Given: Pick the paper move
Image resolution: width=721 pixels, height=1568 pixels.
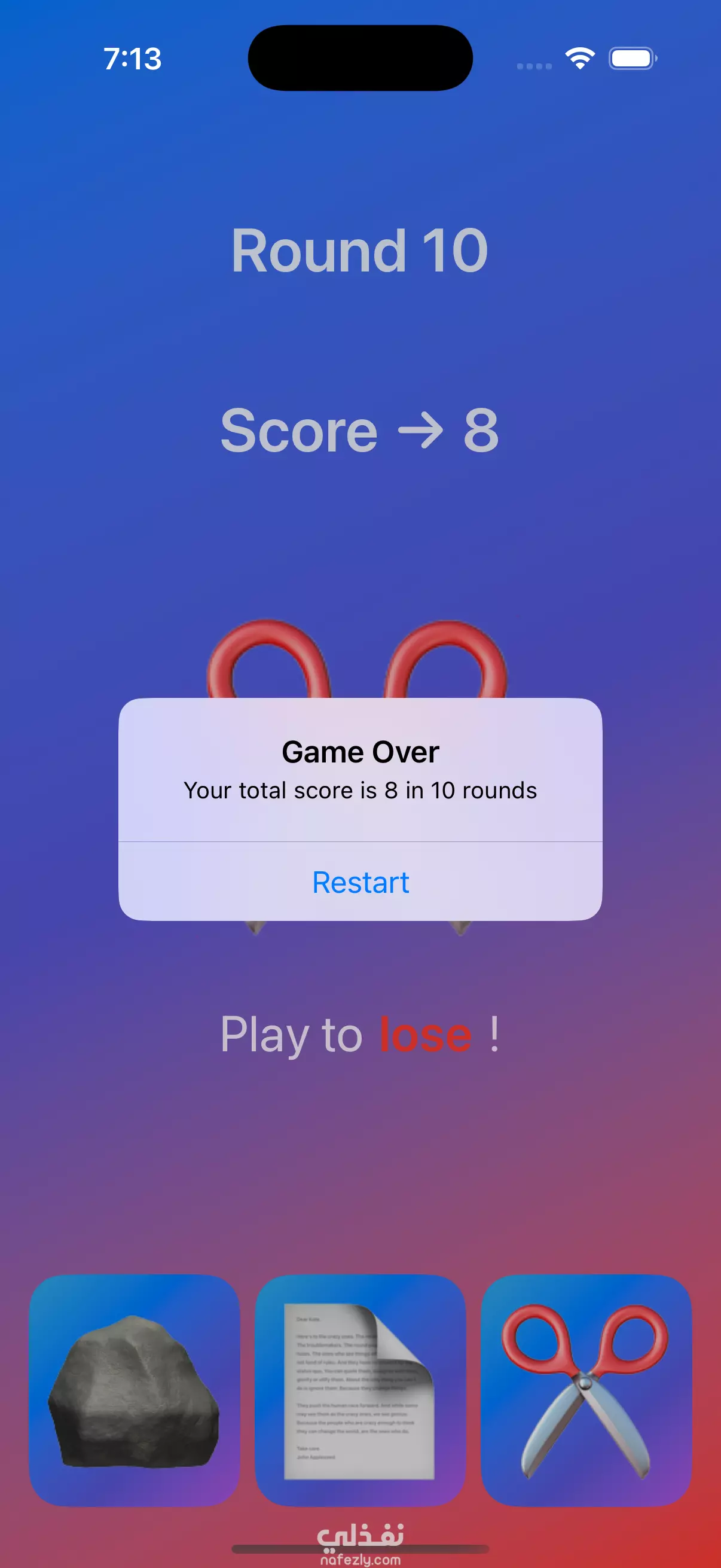Looking at the screenshot, I should point(360,1390).
